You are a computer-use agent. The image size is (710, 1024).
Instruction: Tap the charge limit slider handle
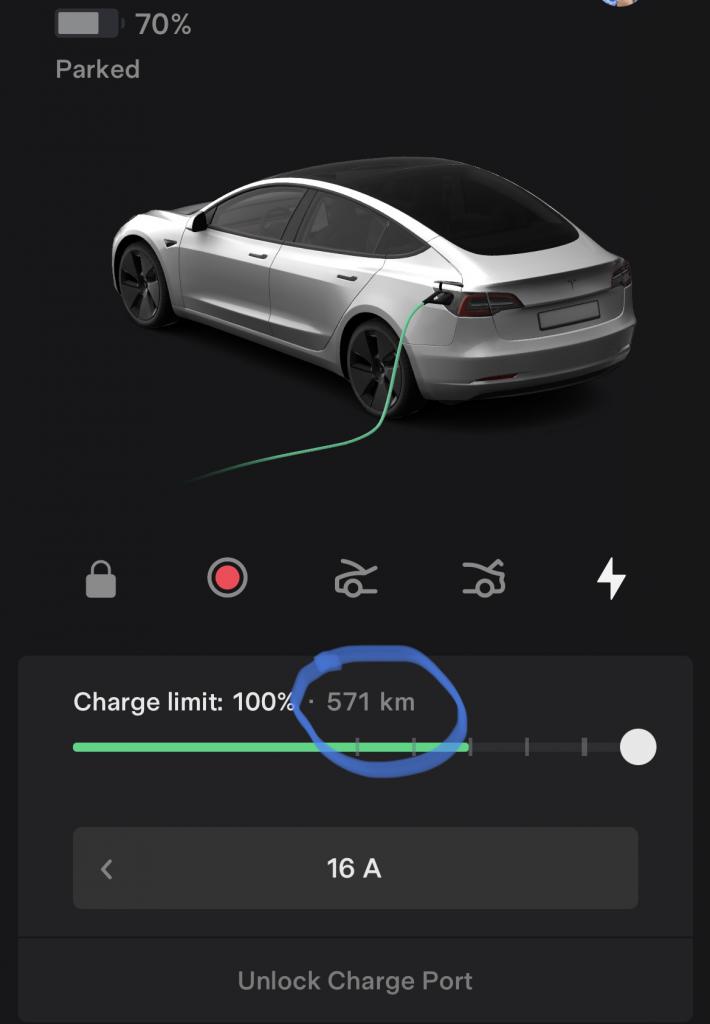coord(638,746)
